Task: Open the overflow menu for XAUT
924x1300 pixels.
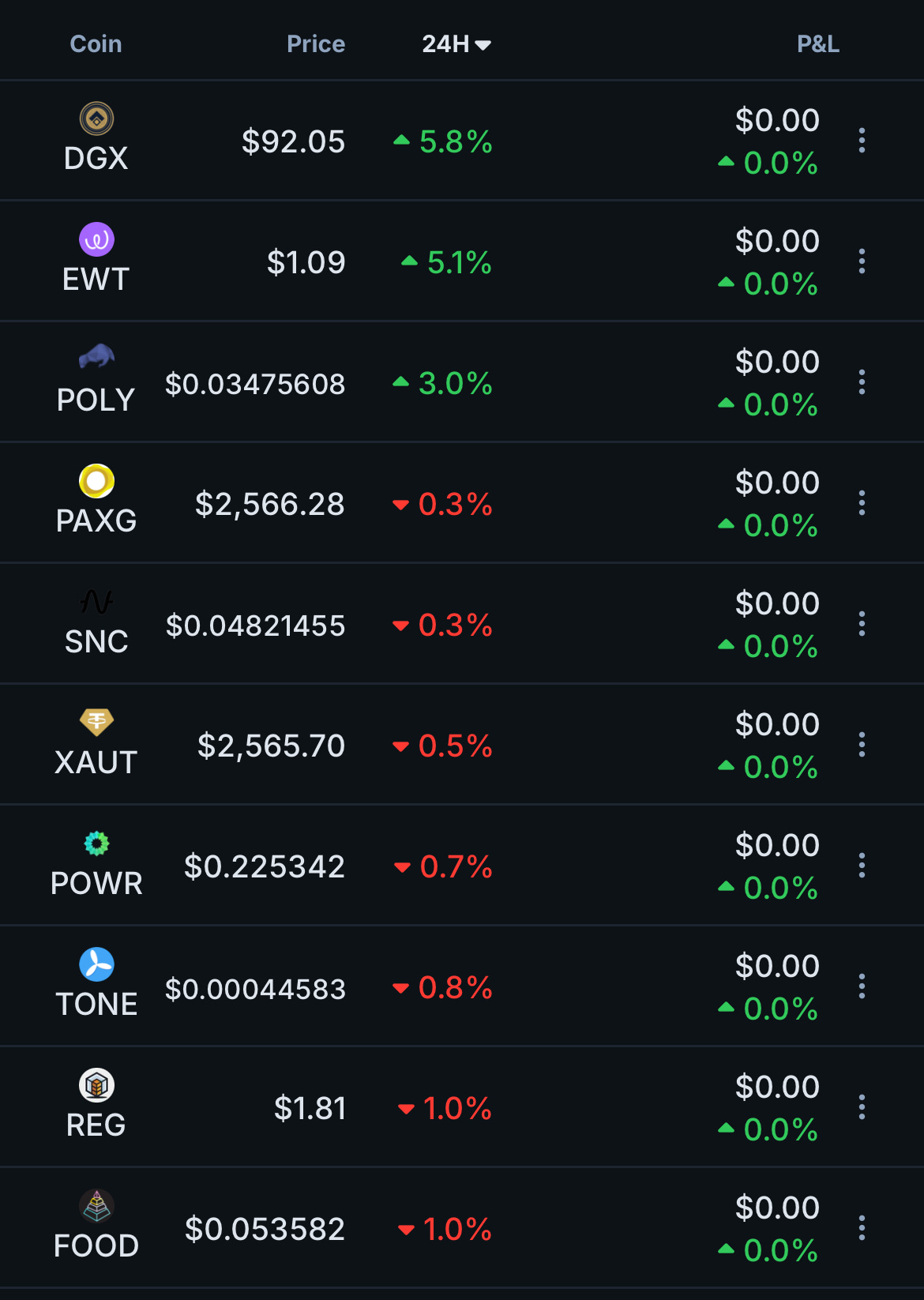Action: coord(862,745)
